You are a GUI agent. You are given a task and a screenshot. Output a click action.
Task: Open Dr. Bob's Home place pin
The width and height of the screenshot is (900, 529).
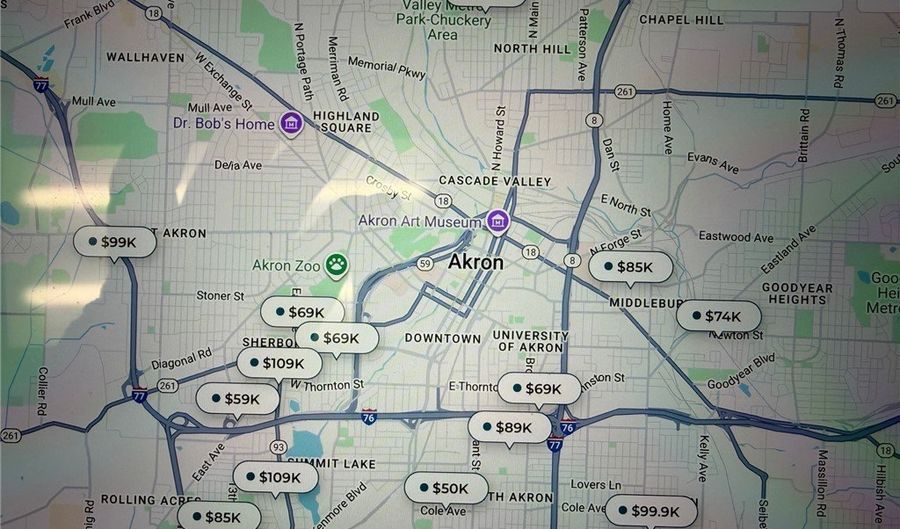point(291,124)
